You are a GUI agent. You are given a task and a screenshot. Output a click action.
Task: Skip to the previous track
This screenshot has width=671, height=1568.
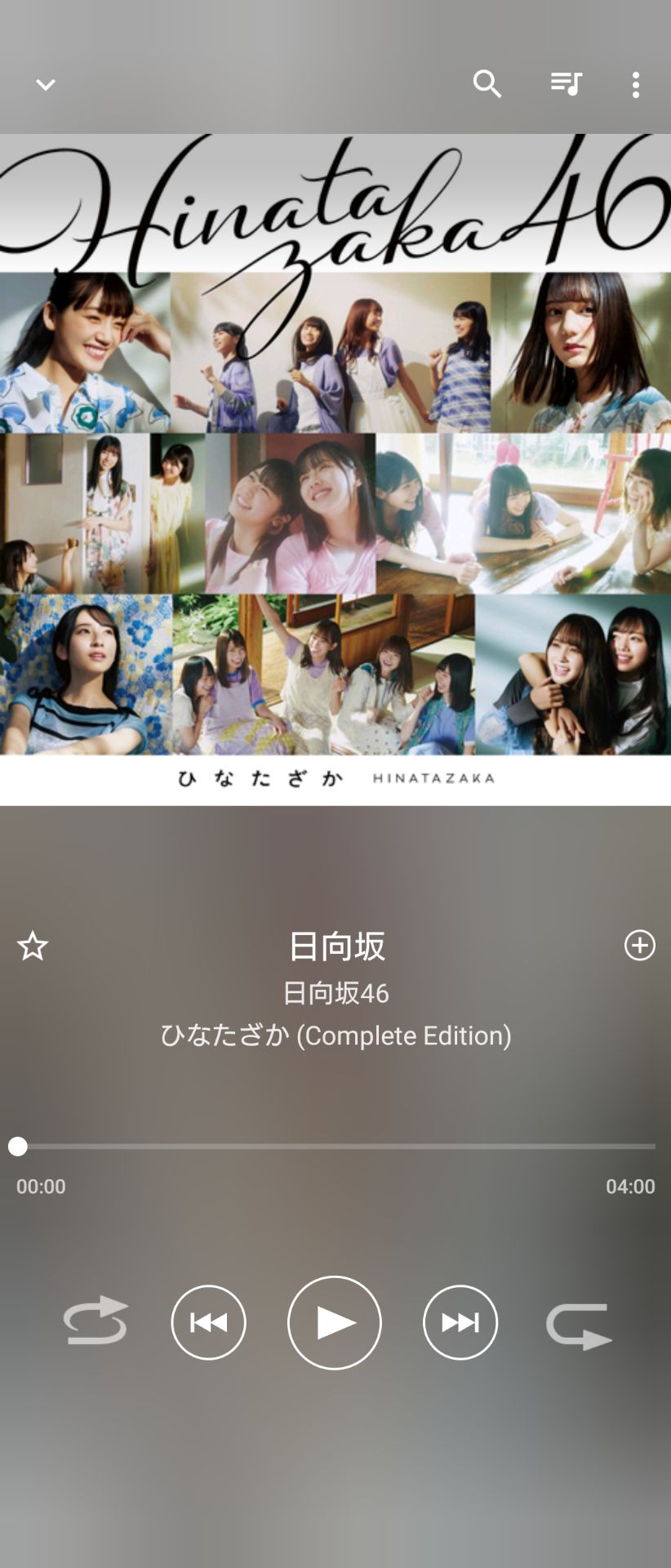click(208, 1322)
